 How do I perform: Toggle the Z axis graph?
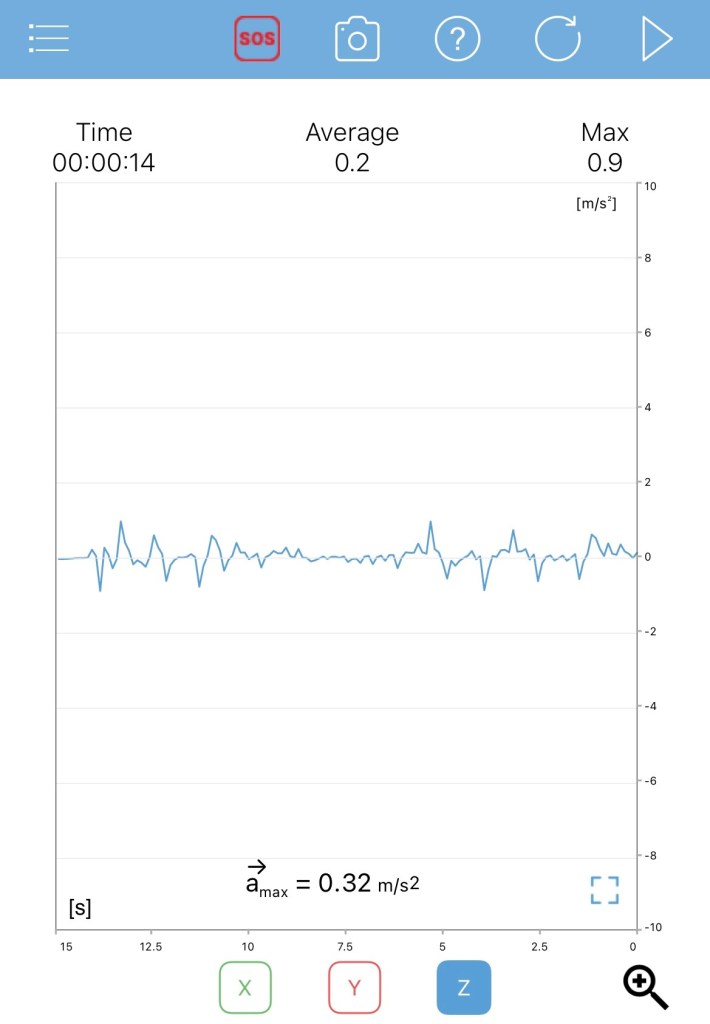pyautogui.click(x=463, y=987)
